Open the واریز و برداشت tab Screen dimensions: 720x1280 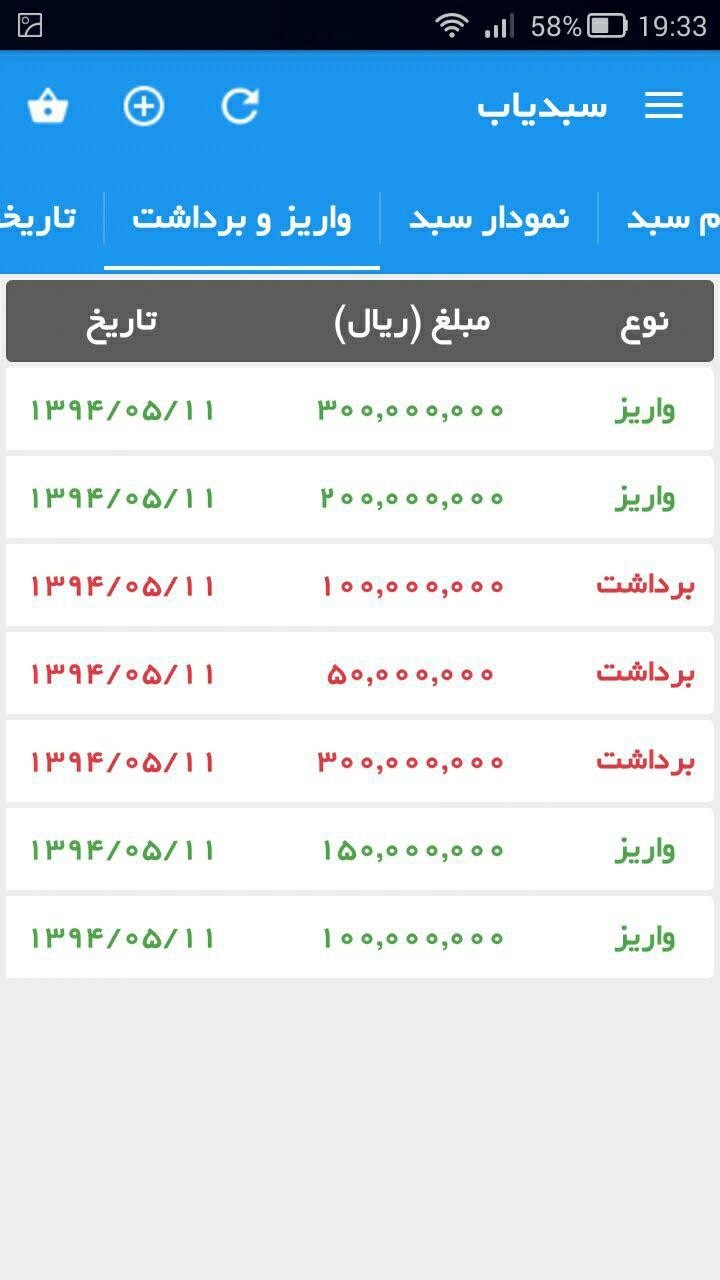[243, 218]
